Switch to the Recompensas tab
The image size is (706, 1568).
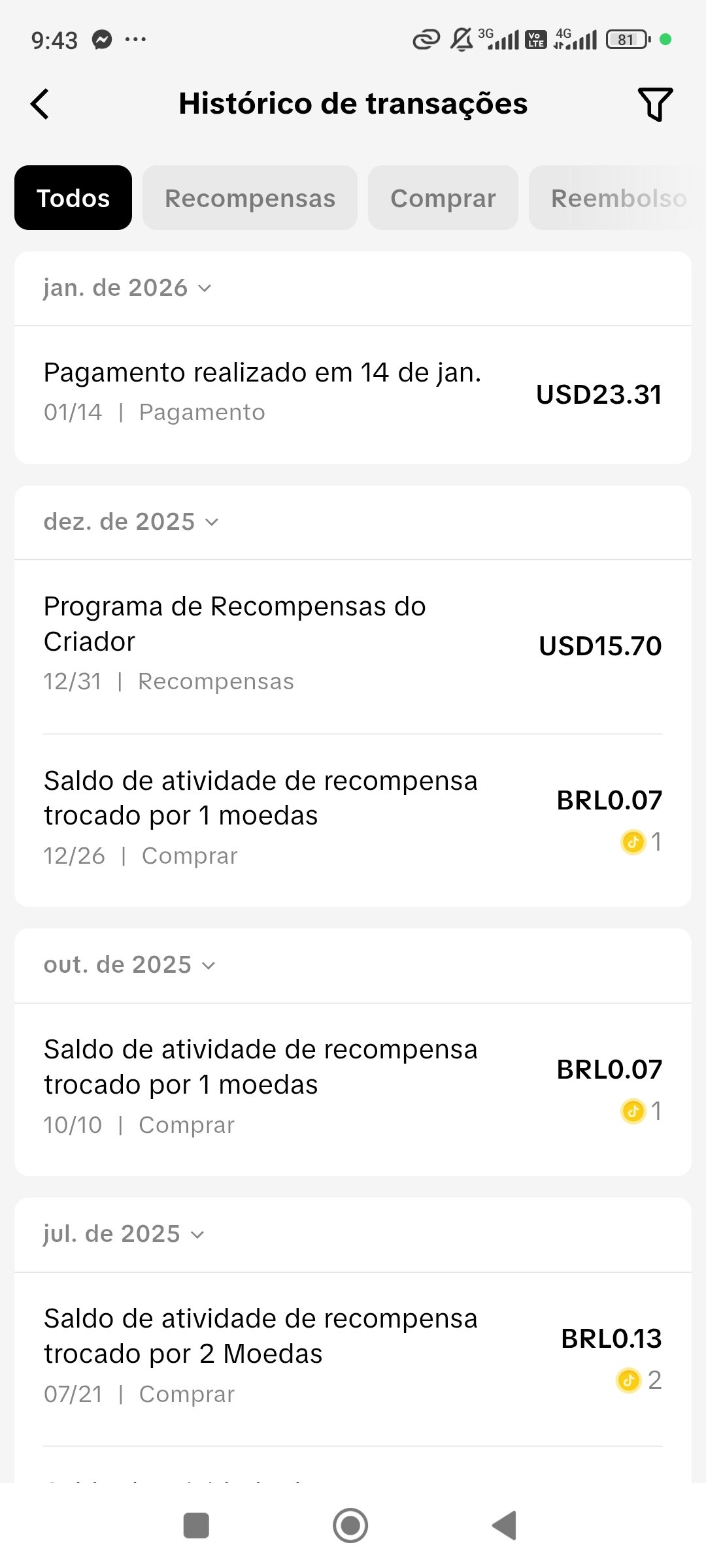pyautogui.click(x=250, y=198)
